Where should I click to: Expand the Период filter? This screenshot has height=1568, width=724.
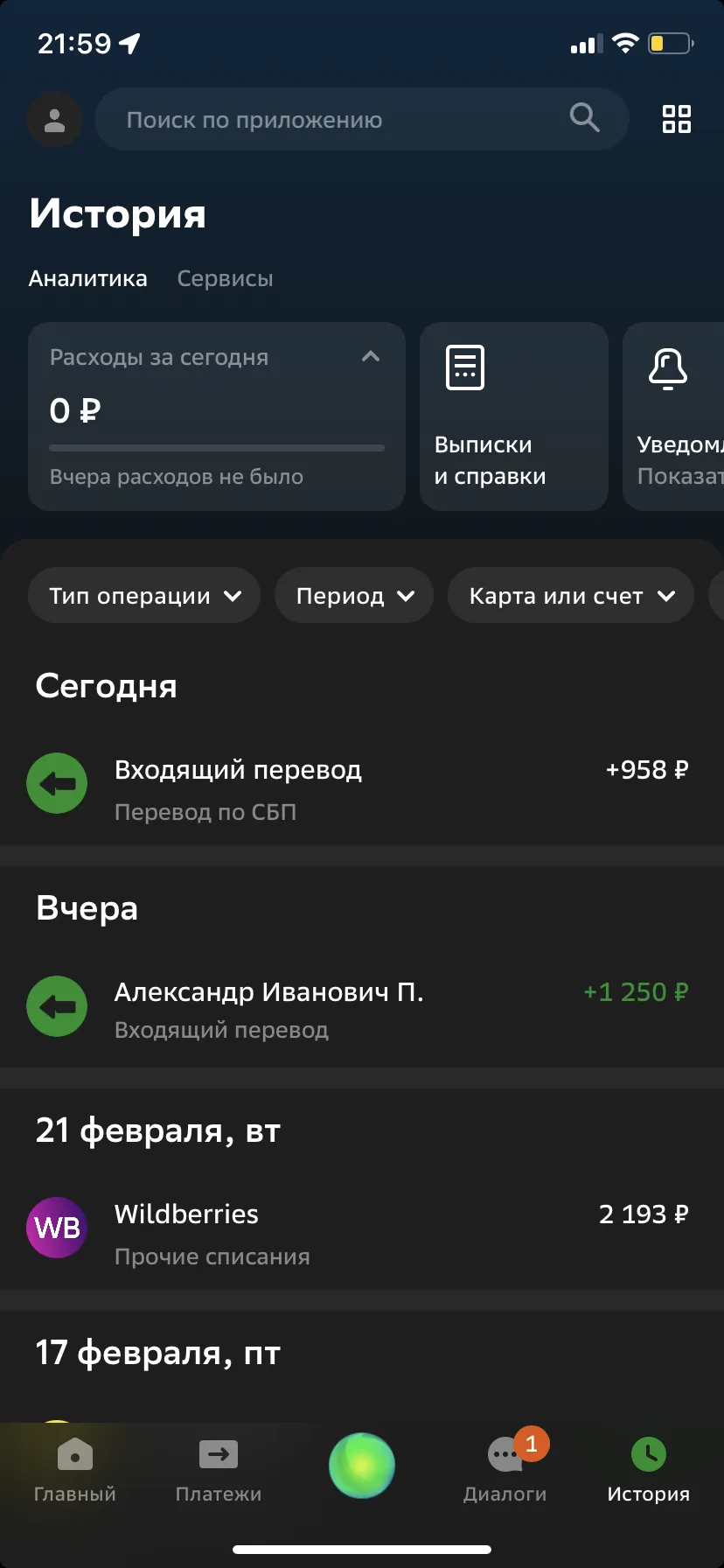[x=354, y=596]
